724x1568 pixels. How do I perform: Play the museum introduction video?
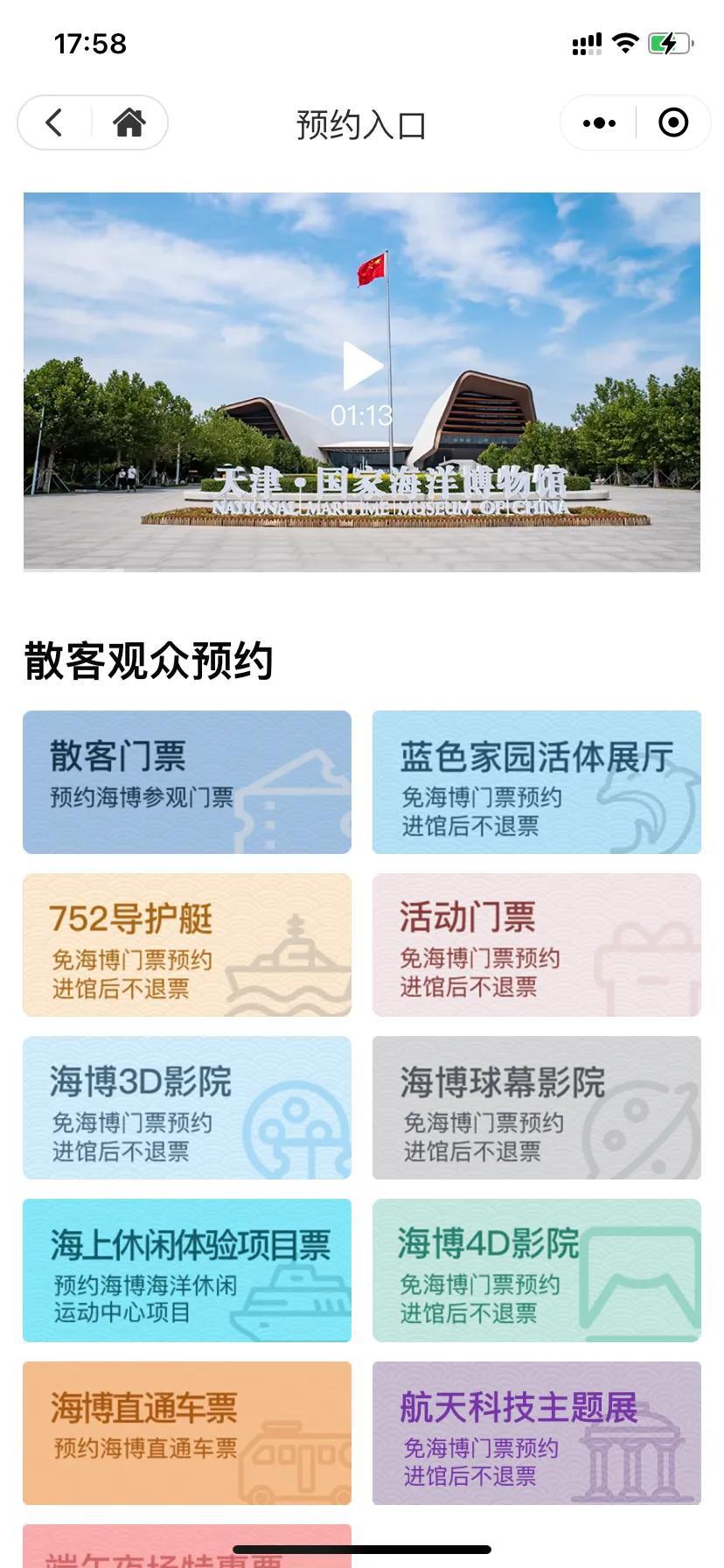point(362,366)
